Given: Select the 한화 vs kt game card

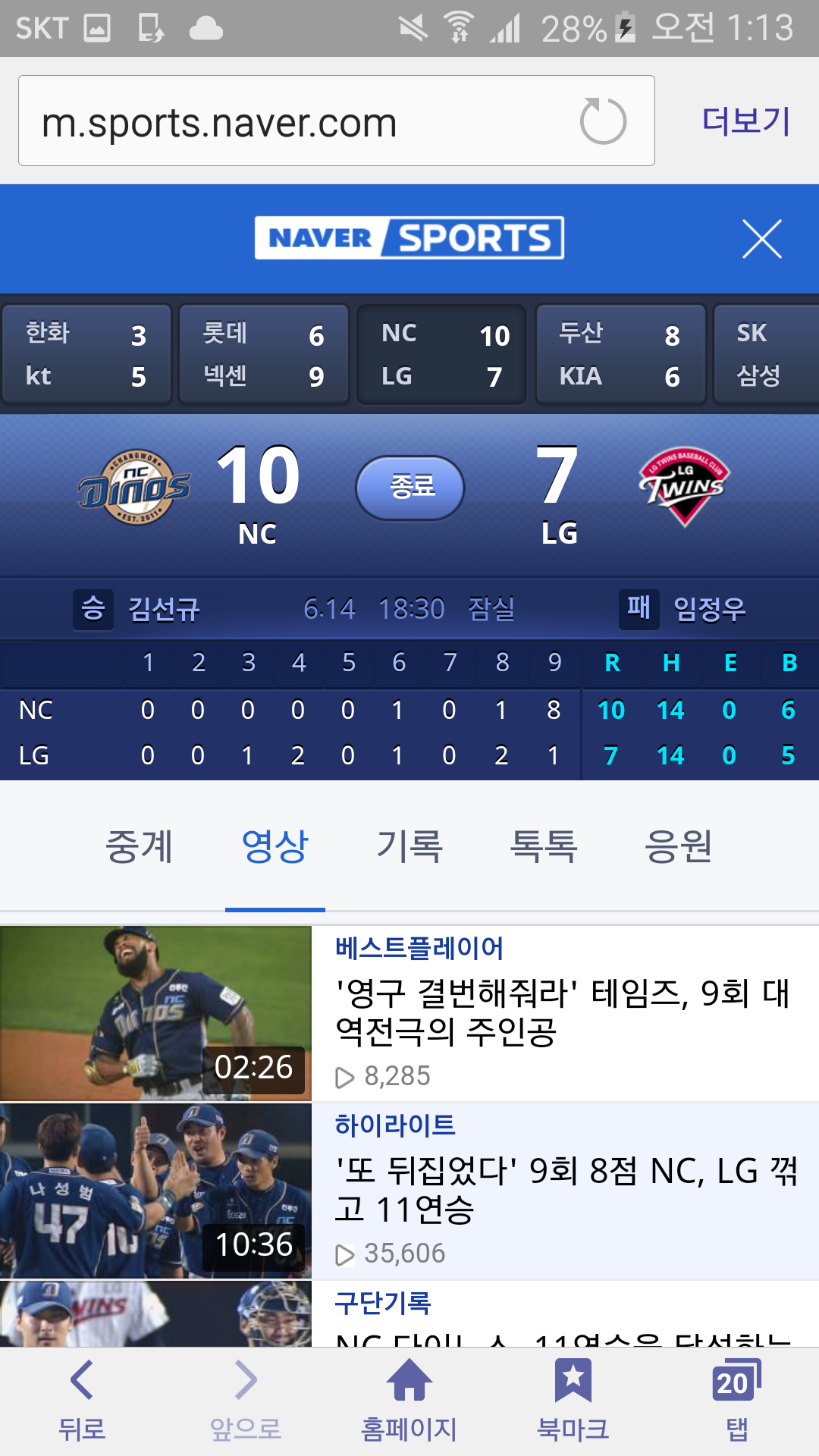Looking at the screenshot, I should point(86,354).
